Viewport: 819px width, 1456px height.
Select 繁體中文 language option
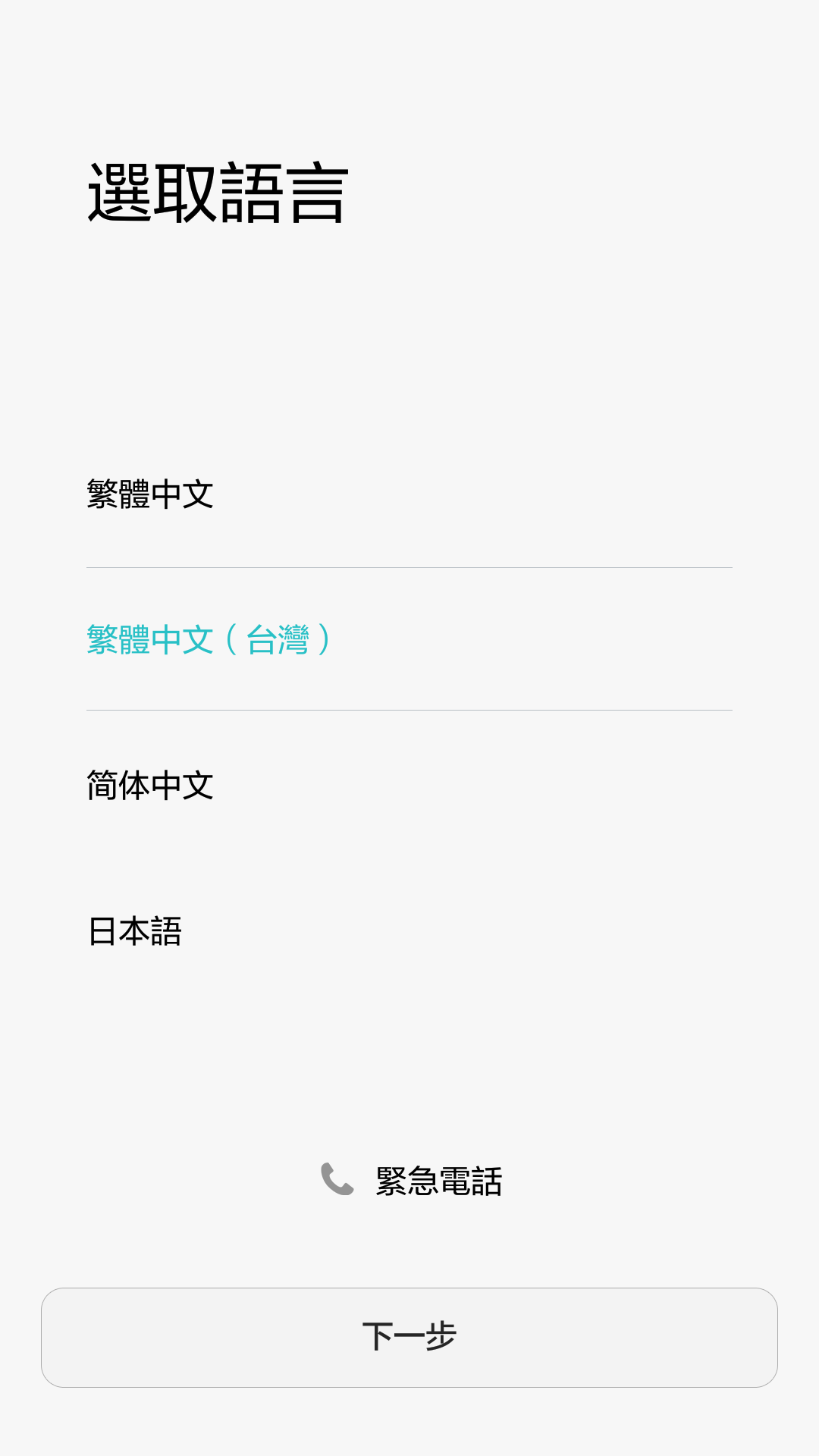point(409,494)
